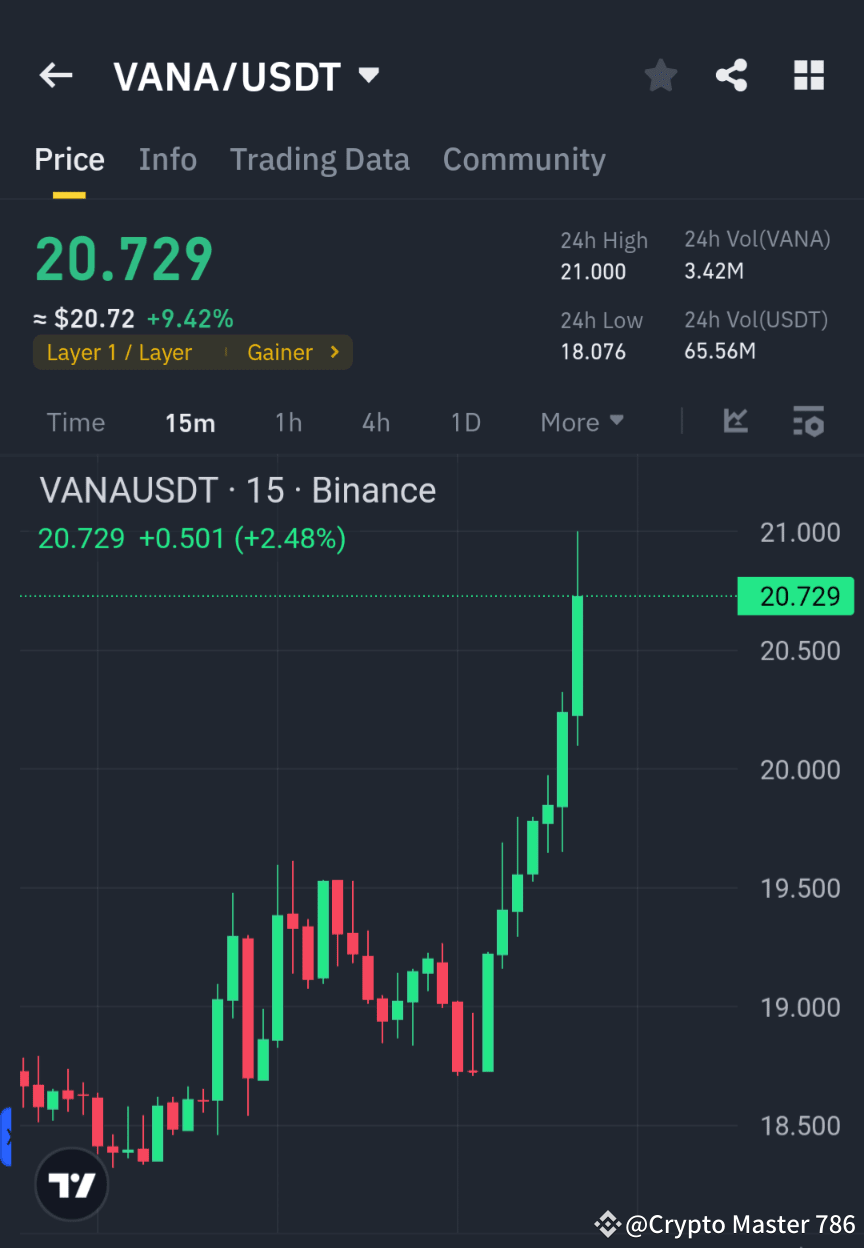Switch chart to line chart view

tap(736, 422)
